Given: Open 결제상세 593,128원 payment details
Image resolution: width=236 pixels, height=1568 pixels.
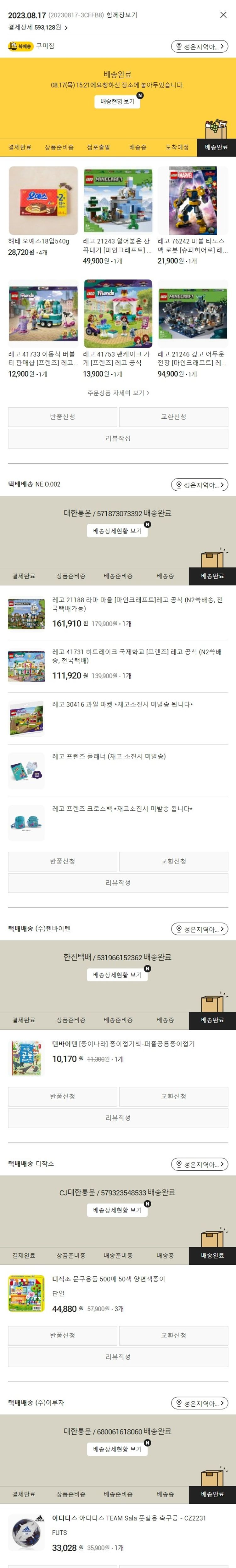Looking at the screenshot, I should (x=38, y=27).
